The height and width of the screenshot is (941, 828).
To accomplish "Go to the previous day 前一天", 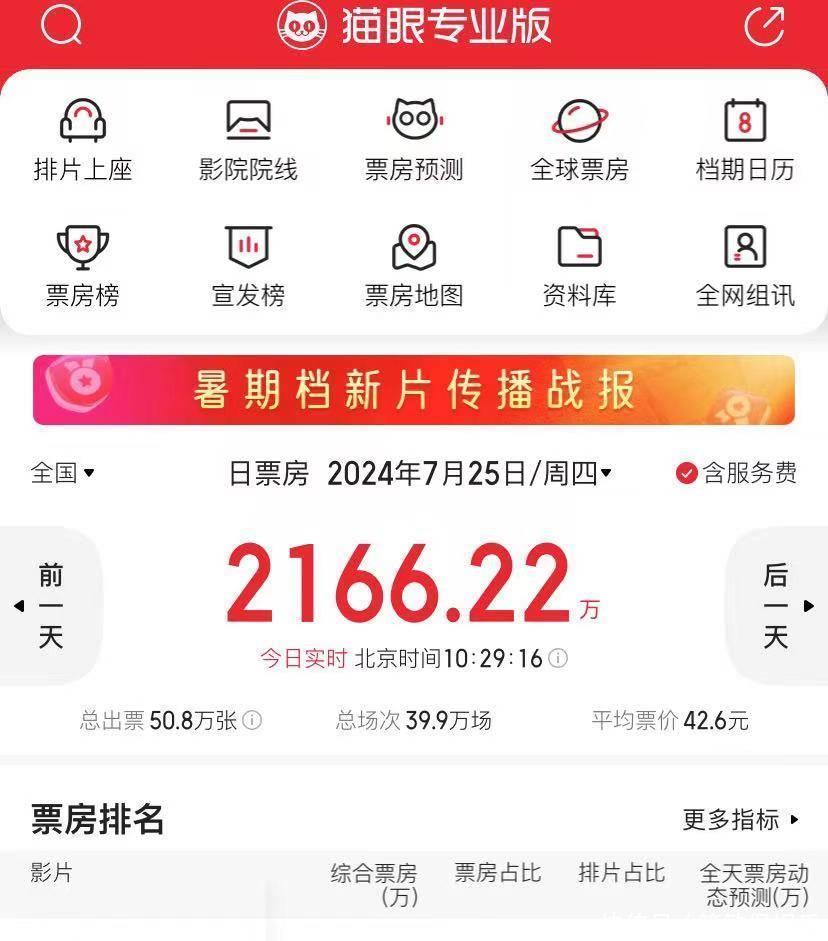I will point(48,606).
